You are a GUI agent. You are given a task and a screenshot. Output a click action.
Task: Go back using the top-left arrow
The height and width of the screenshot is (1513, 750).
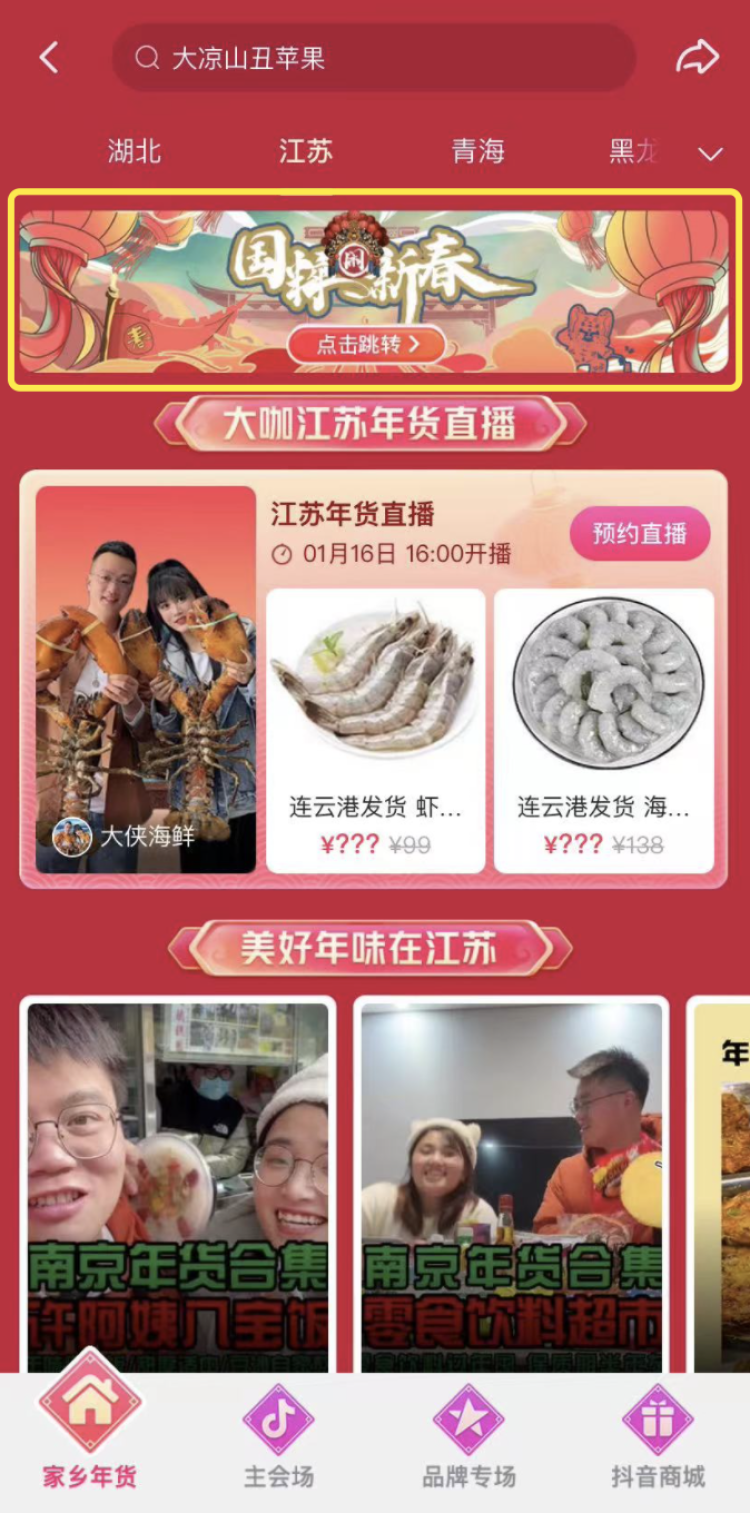pos(49,58)
